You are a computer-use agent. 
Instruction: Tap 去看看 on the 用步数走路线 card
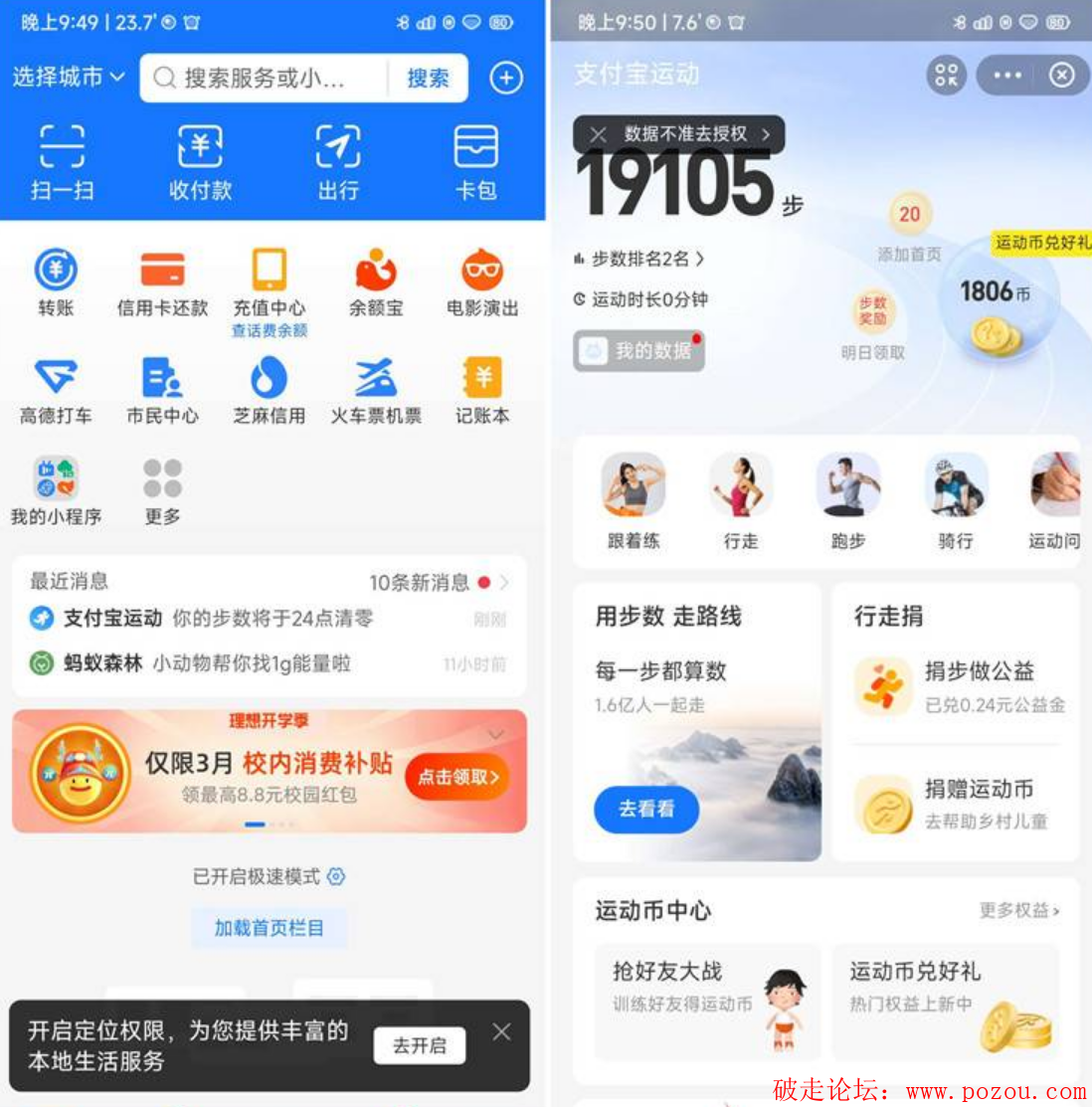pos(646,809)
